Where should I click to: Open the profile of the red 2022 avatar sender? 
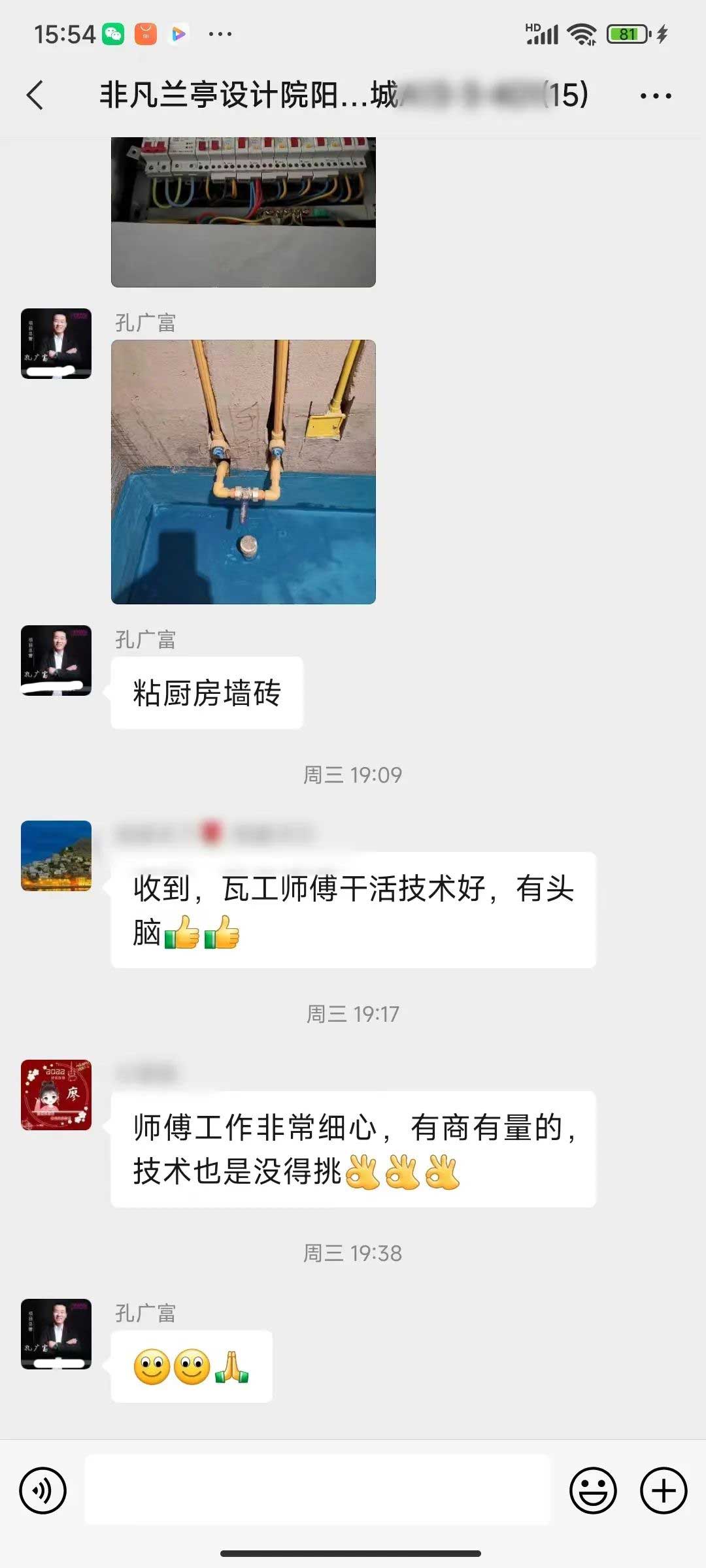56,1094
